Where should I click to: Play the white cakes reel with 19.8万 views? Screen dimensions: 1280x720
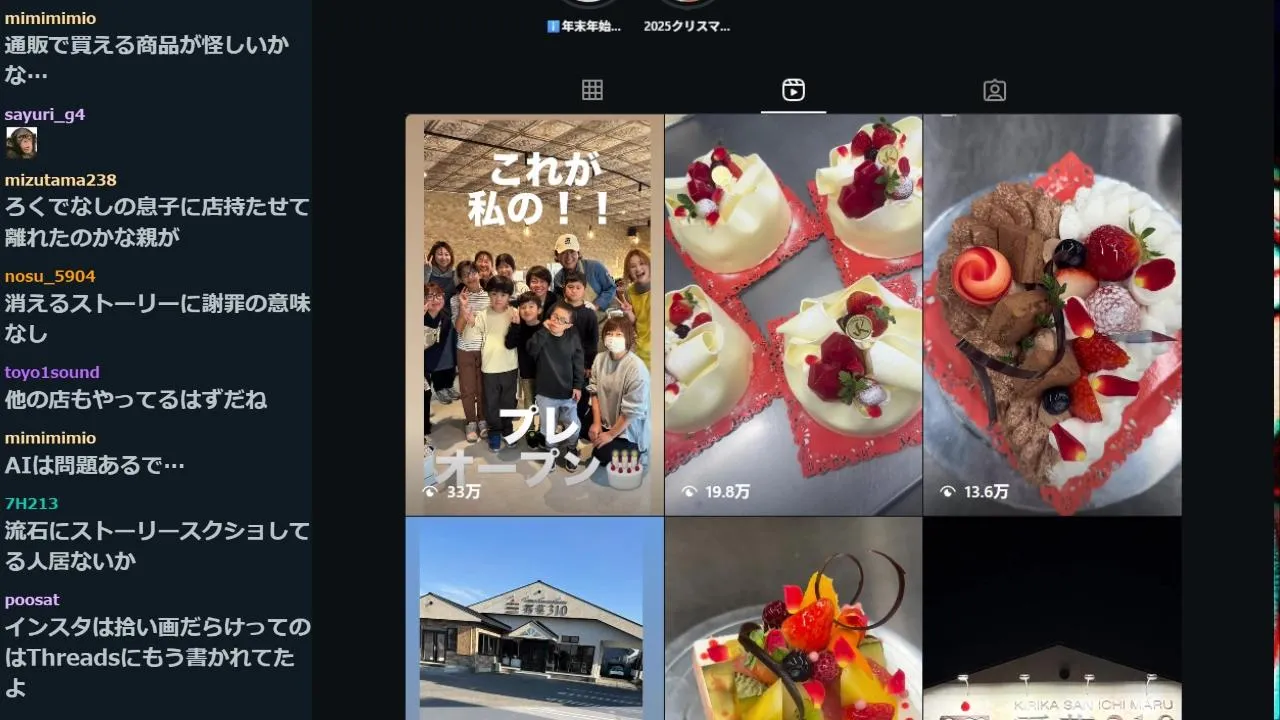click(x=793, y=315)
